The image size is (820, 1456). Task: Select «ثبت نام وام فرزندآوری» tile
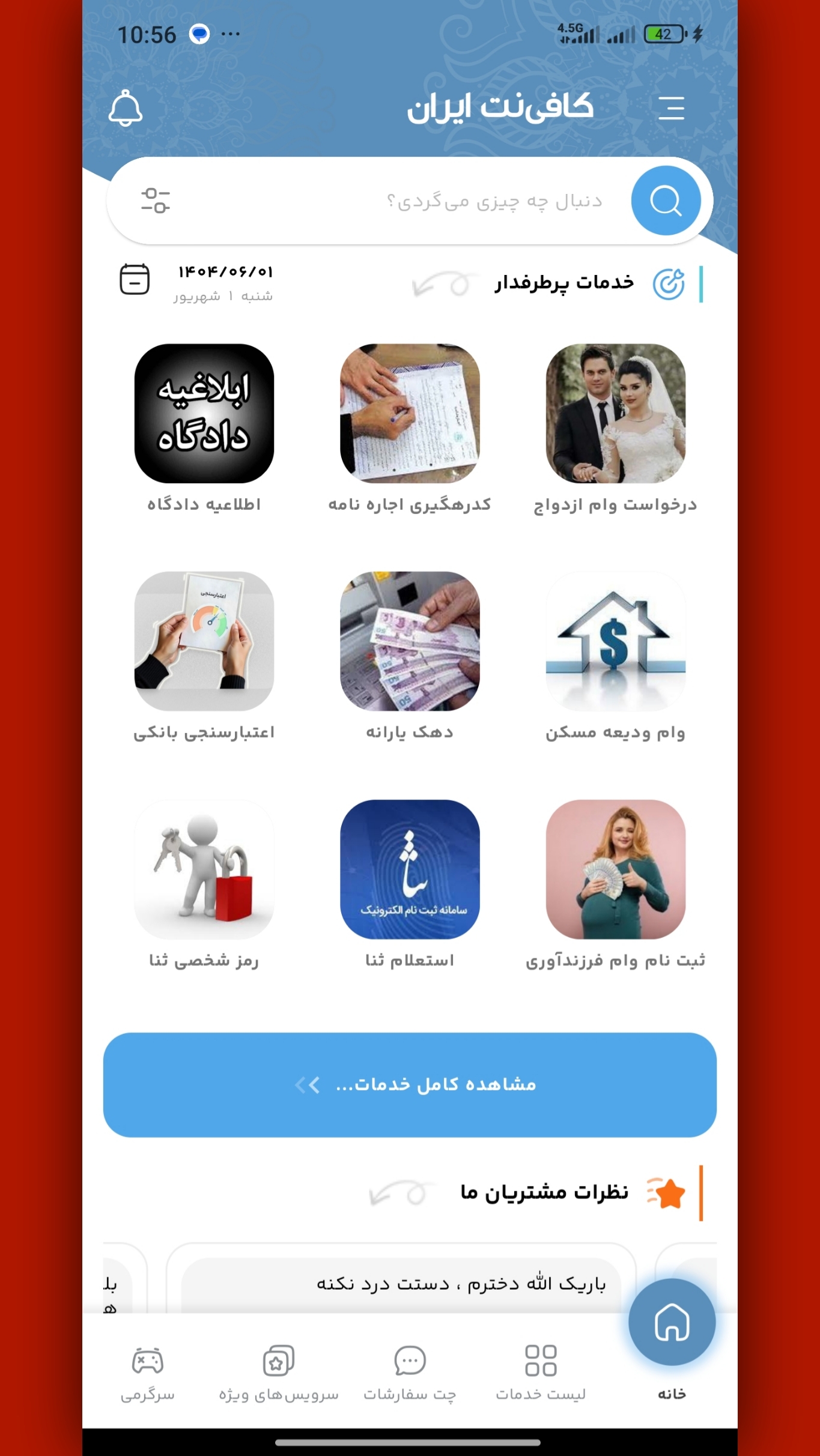[x=615, y=869]
